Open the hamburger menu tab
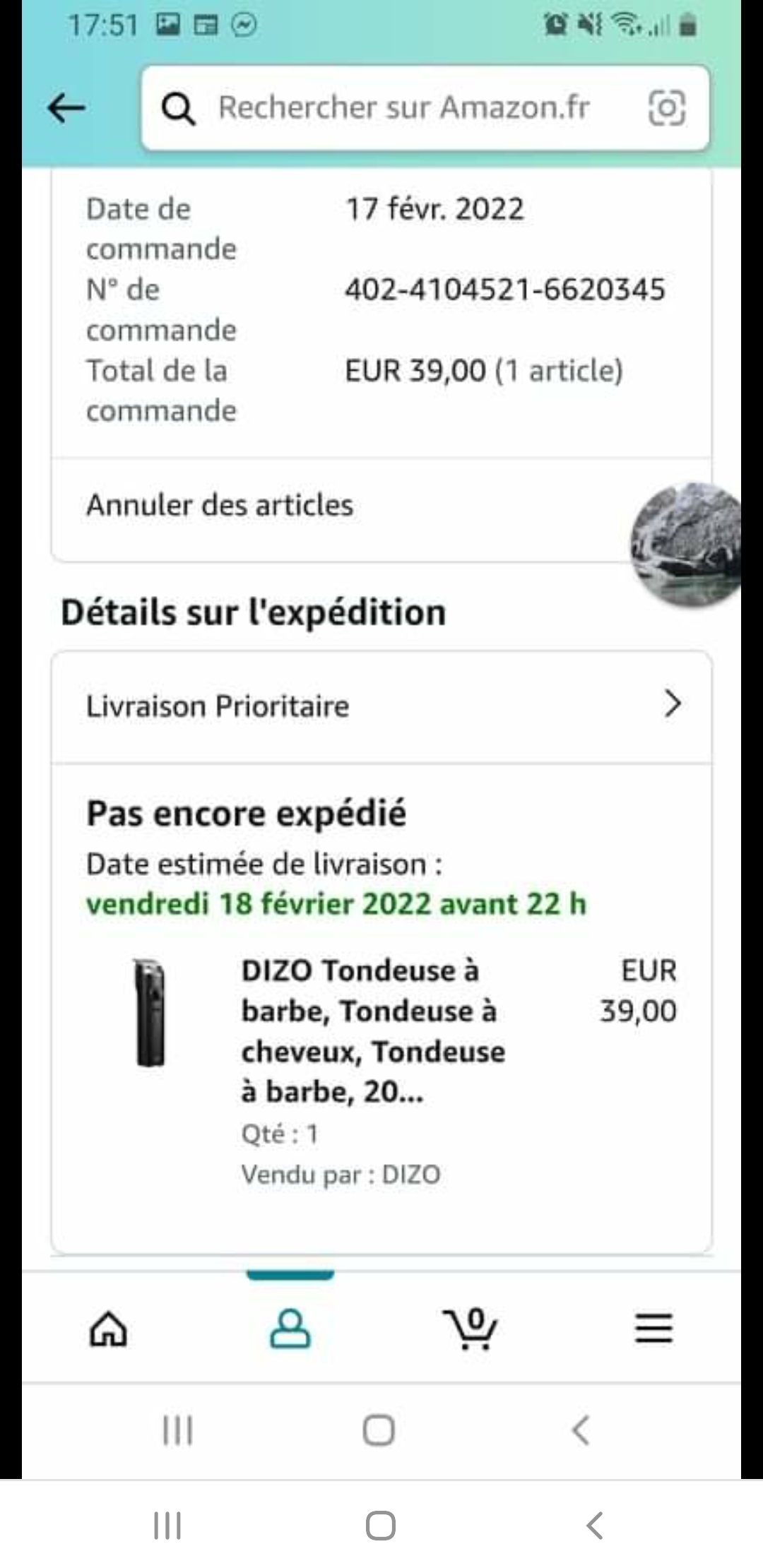Viewport: 763px width, 1568px height. [x=653, y=1329]
